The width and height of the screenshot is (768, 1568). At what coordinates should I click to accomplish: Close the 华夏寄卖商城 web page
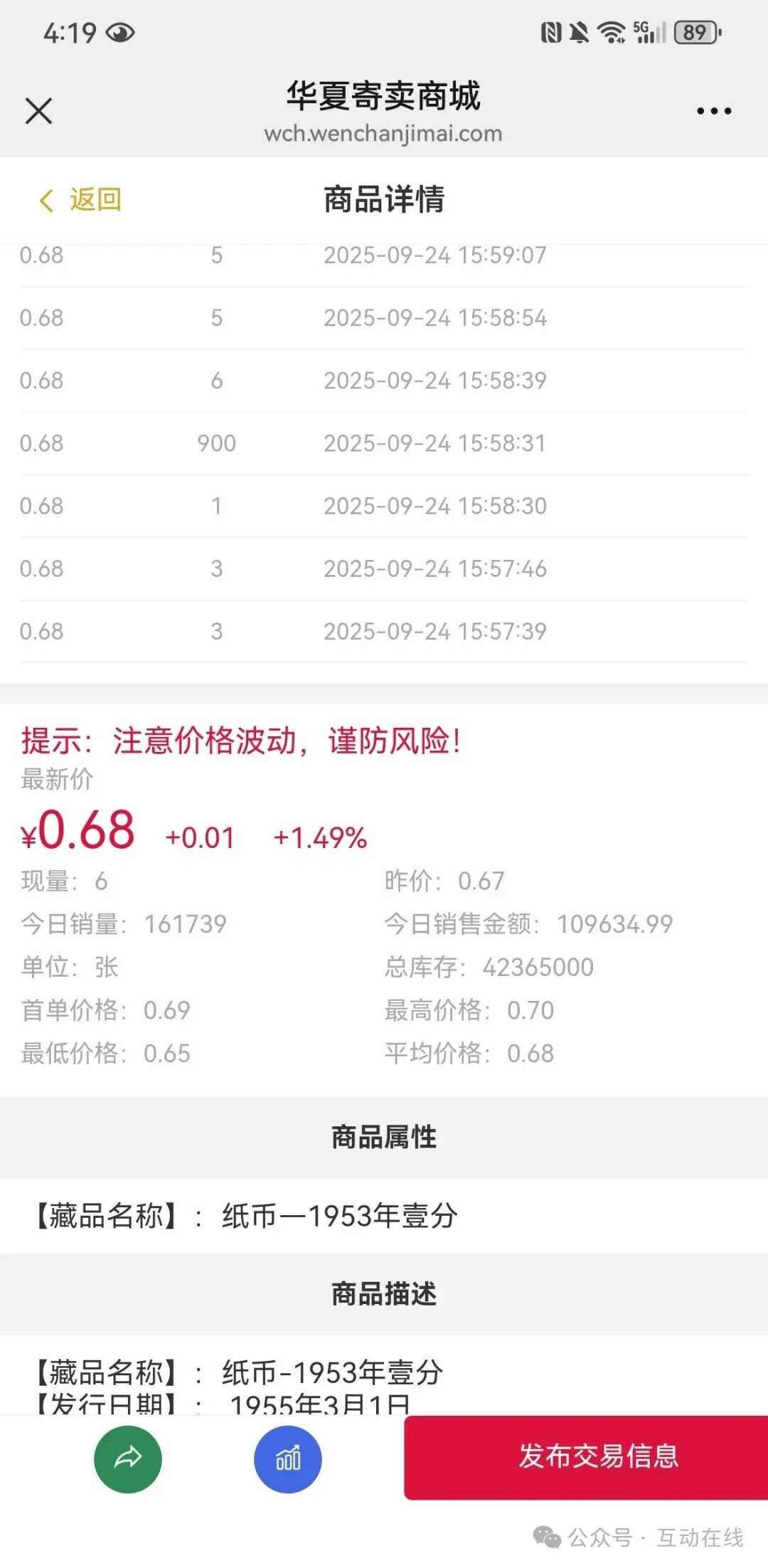pyautogui.click(x=38, y=111)
